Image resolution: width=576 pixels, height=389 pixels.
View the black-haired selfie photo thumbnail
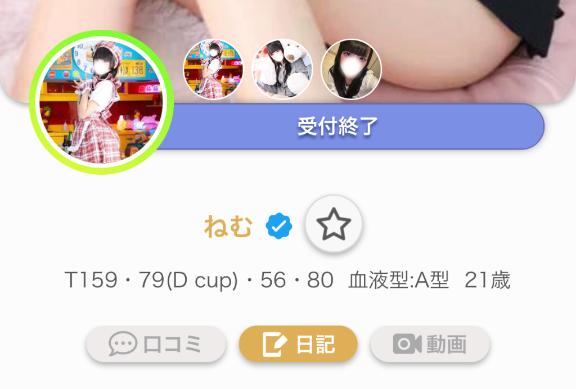click(x=351, y=69)
